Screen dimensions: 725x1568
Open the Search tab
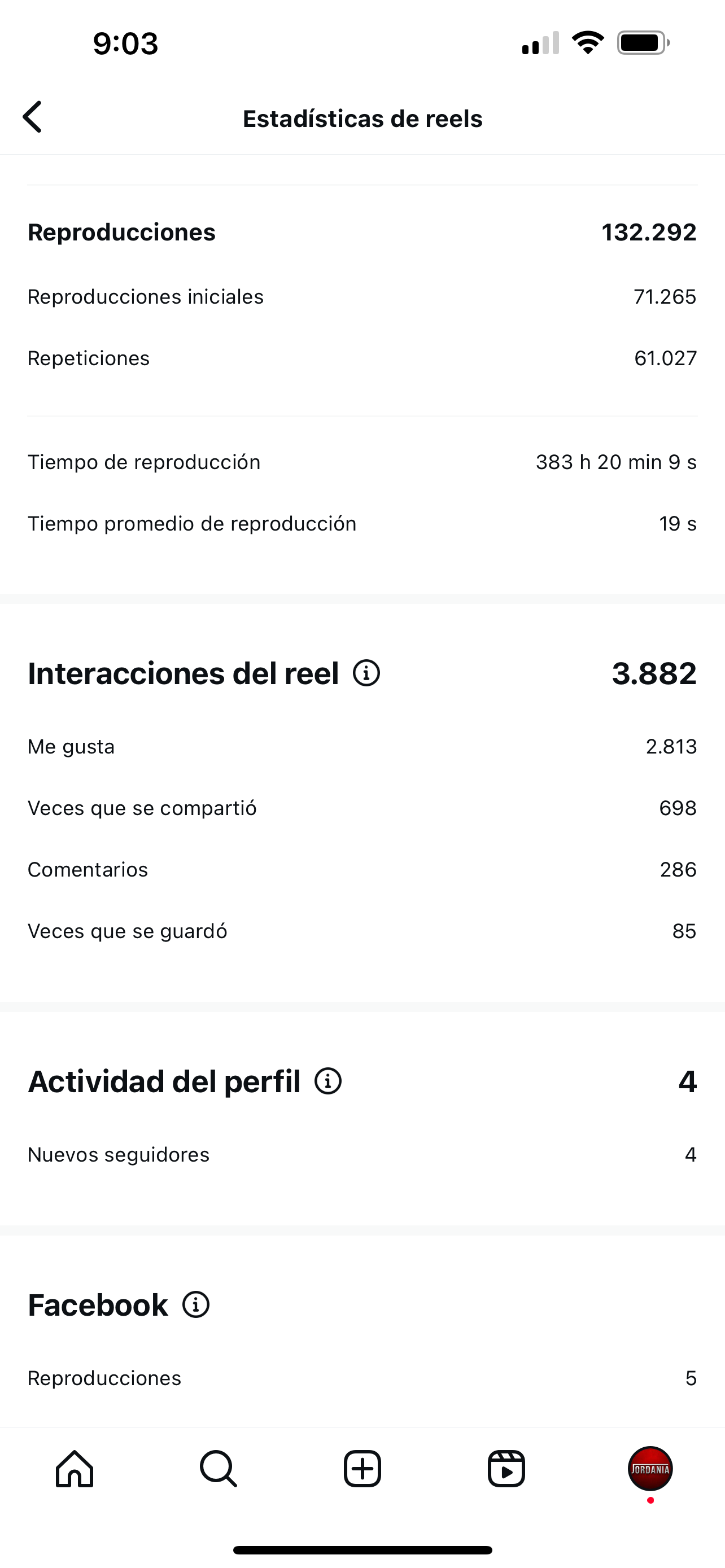pyautogui.click(x=219, y=1469)
